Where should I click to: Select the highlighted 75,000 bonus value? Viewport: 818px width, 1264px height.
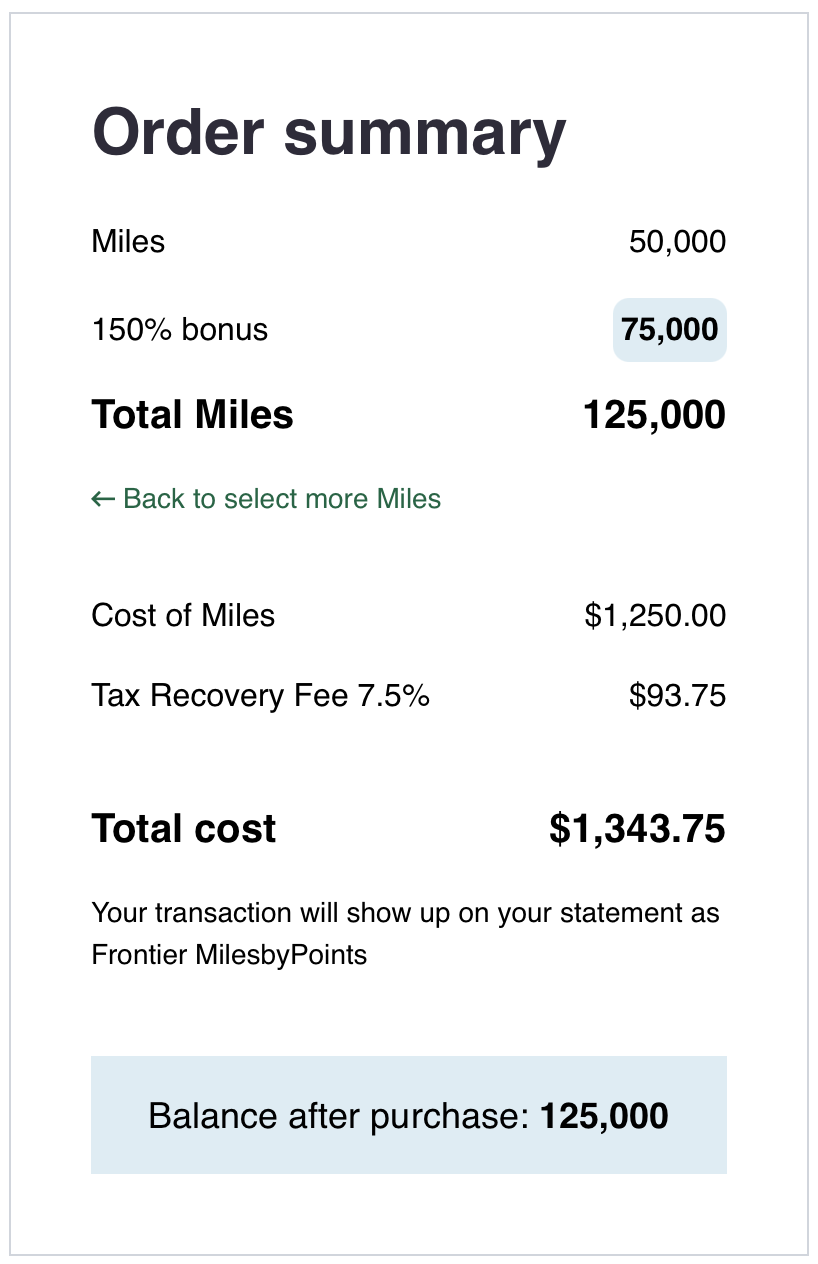(669, 328)
